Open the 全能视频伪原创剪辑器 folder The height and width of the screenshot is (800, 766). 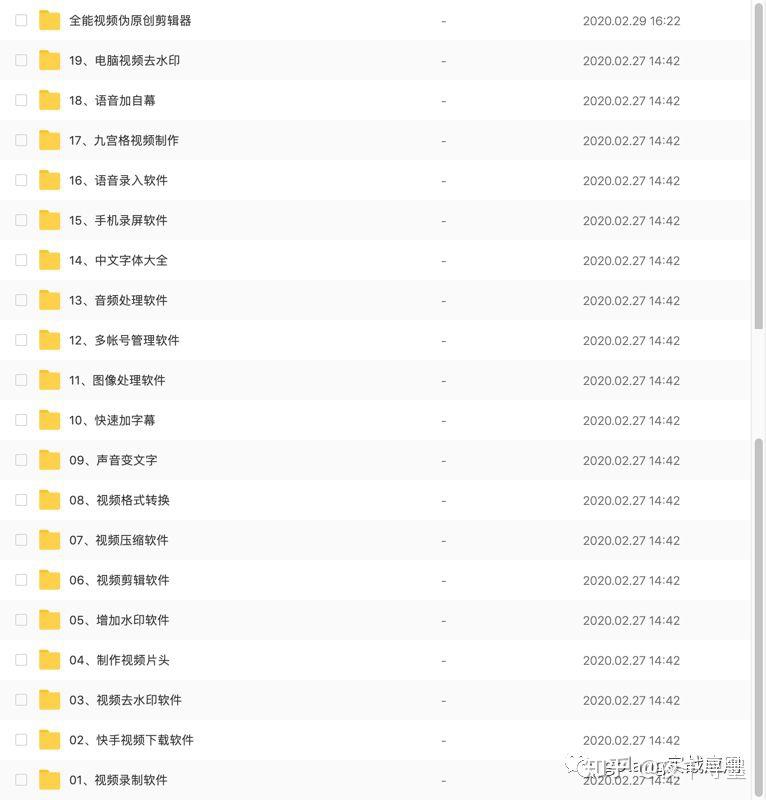[x=130, y=20]
